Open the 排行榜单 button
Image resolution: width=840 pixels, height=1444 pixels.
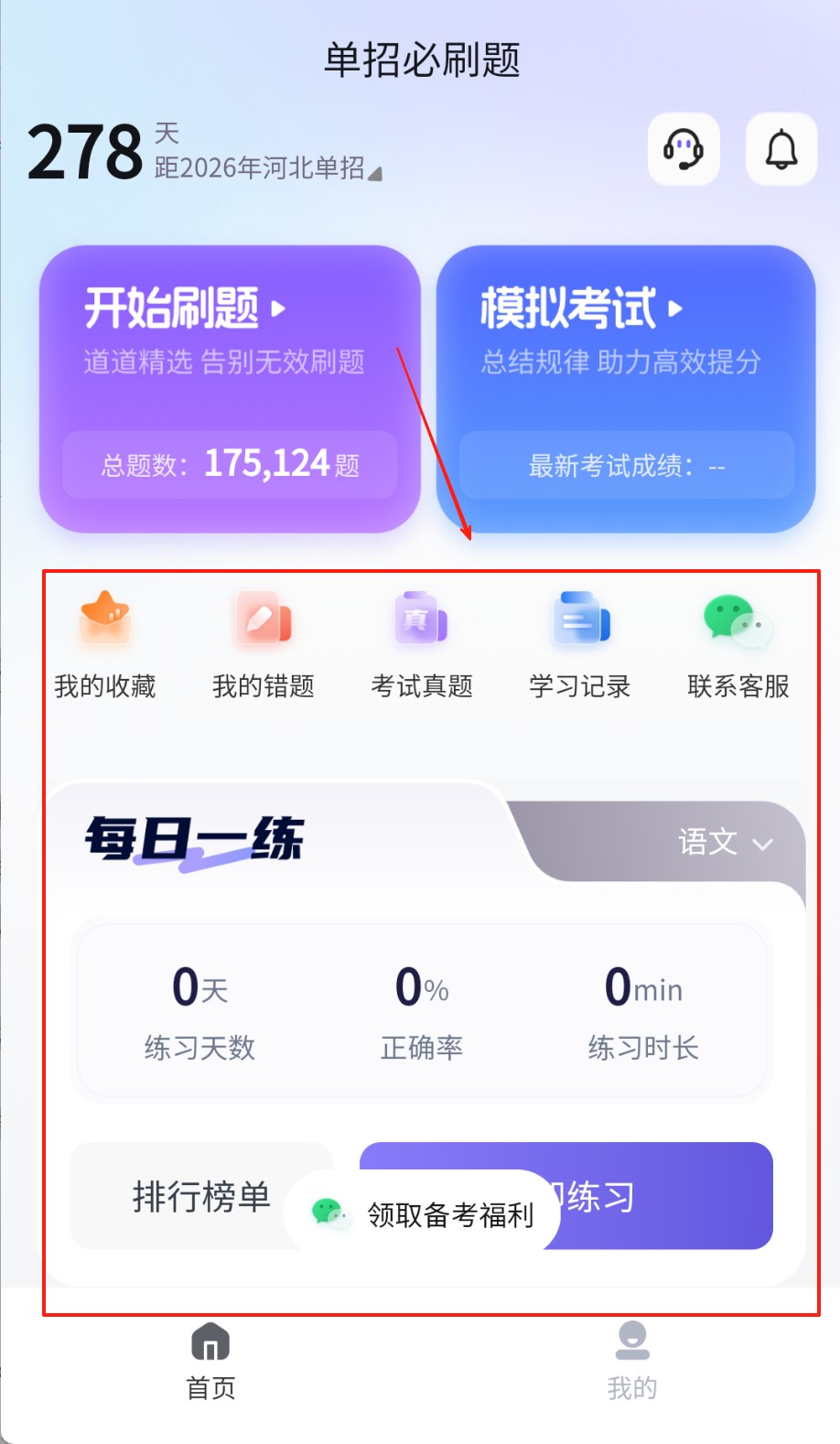tap(183, 1196)
